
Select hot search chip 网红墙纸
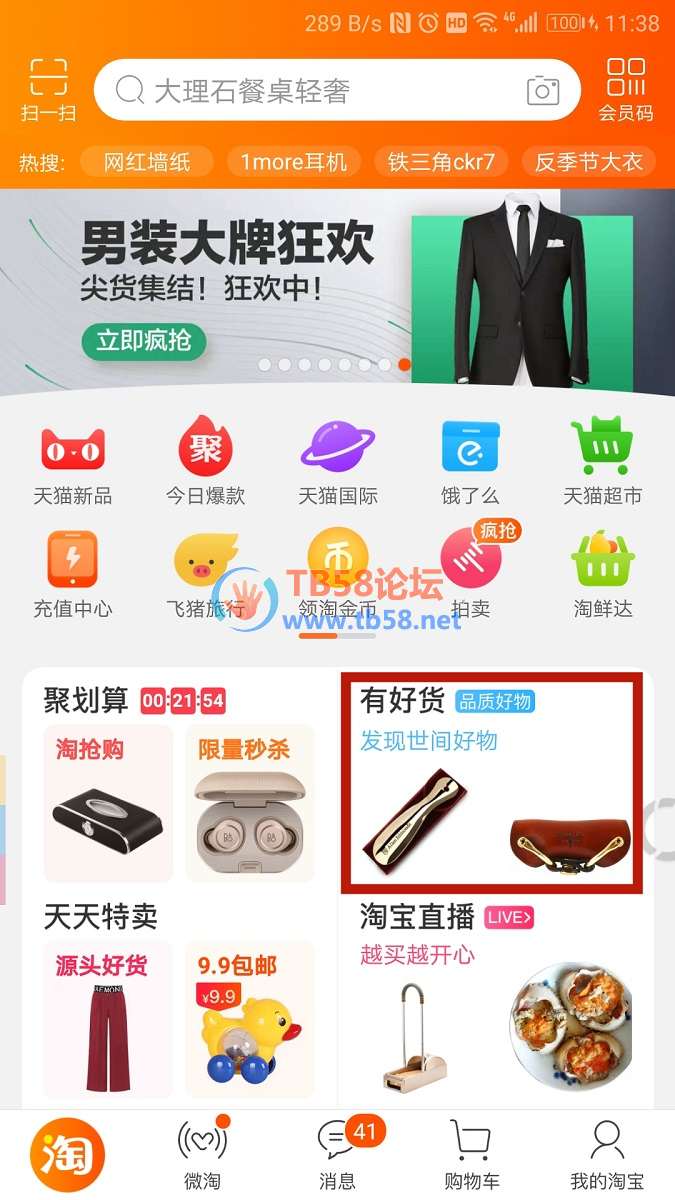pos(147,162)
